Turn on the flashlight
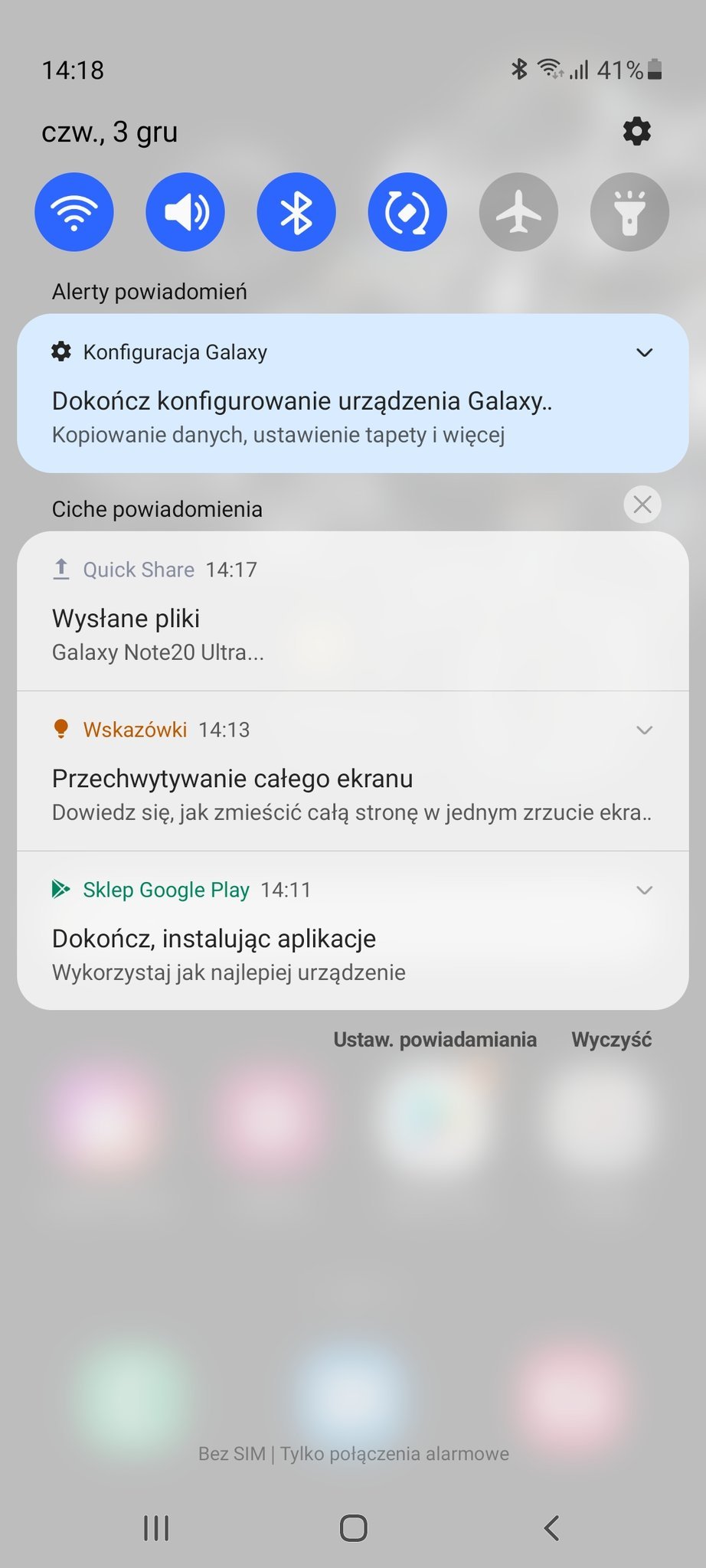 [x=629, y=212]
